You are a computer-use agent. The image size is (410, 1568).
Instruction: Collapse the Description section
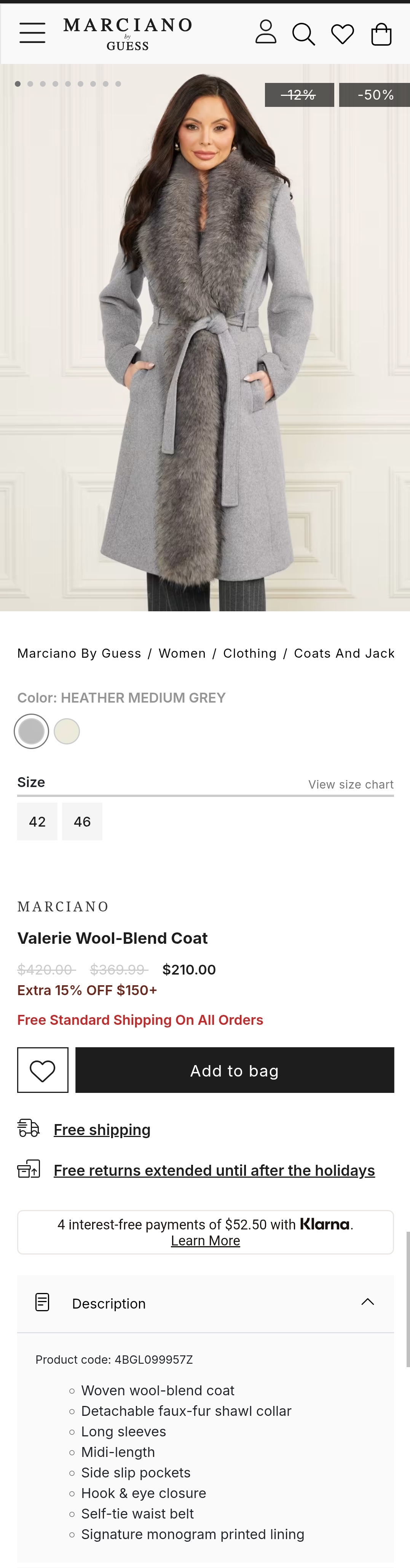coord(367,1302)
